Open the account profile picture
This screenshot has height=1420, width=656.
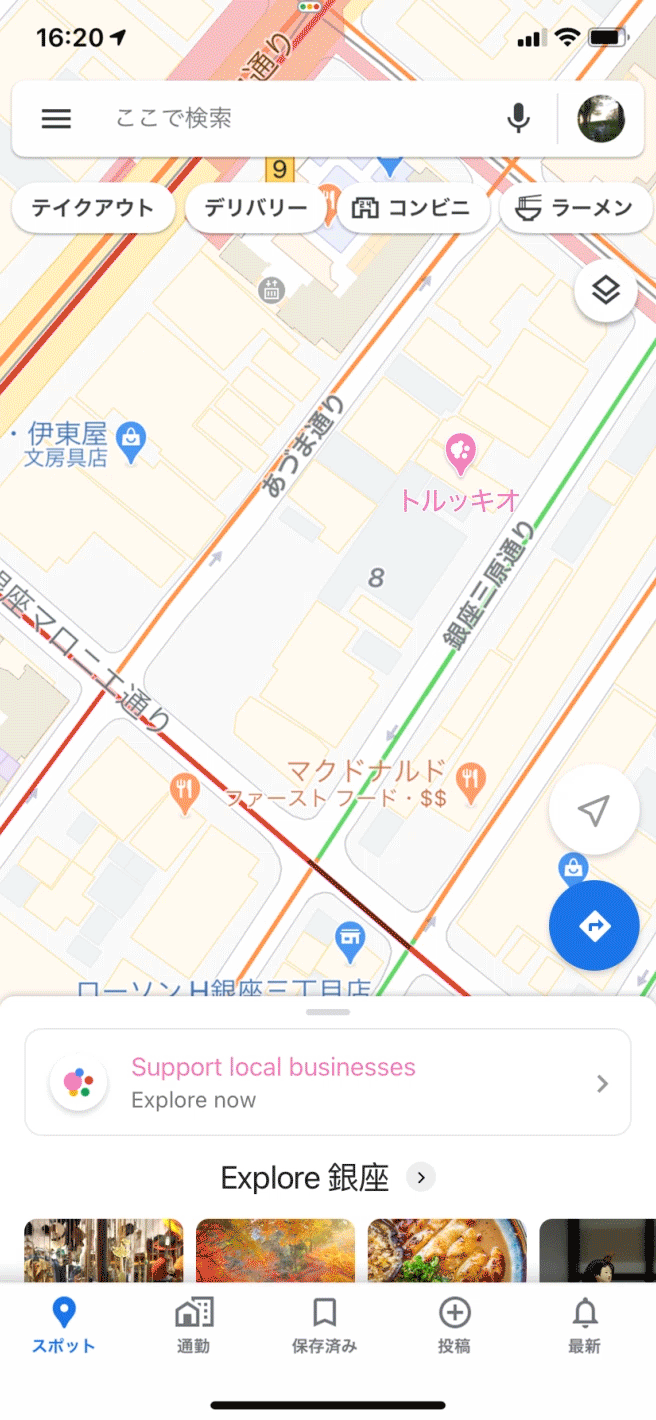tap(601, 119)
